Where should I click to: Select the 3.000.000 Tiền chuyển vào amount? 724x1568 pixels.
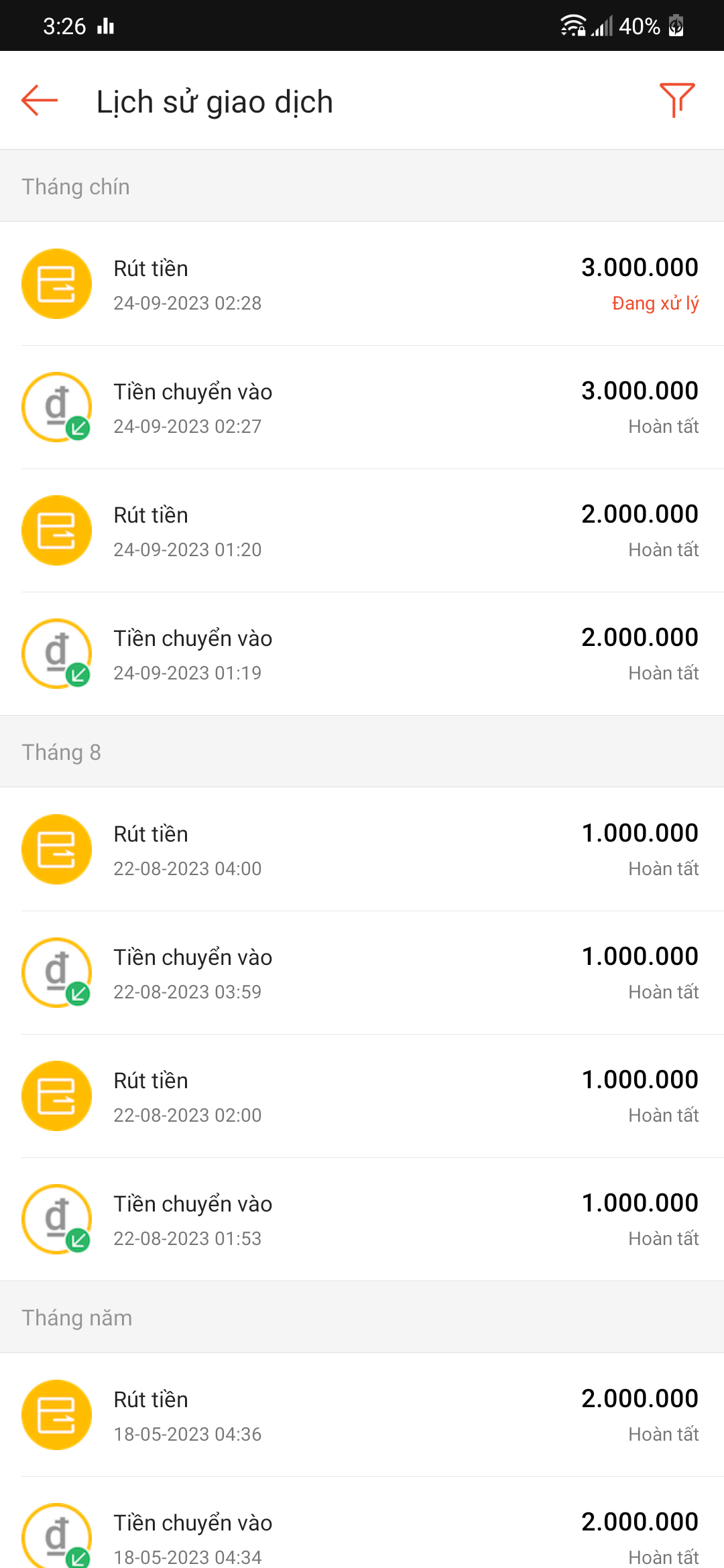tap(640, 391)
